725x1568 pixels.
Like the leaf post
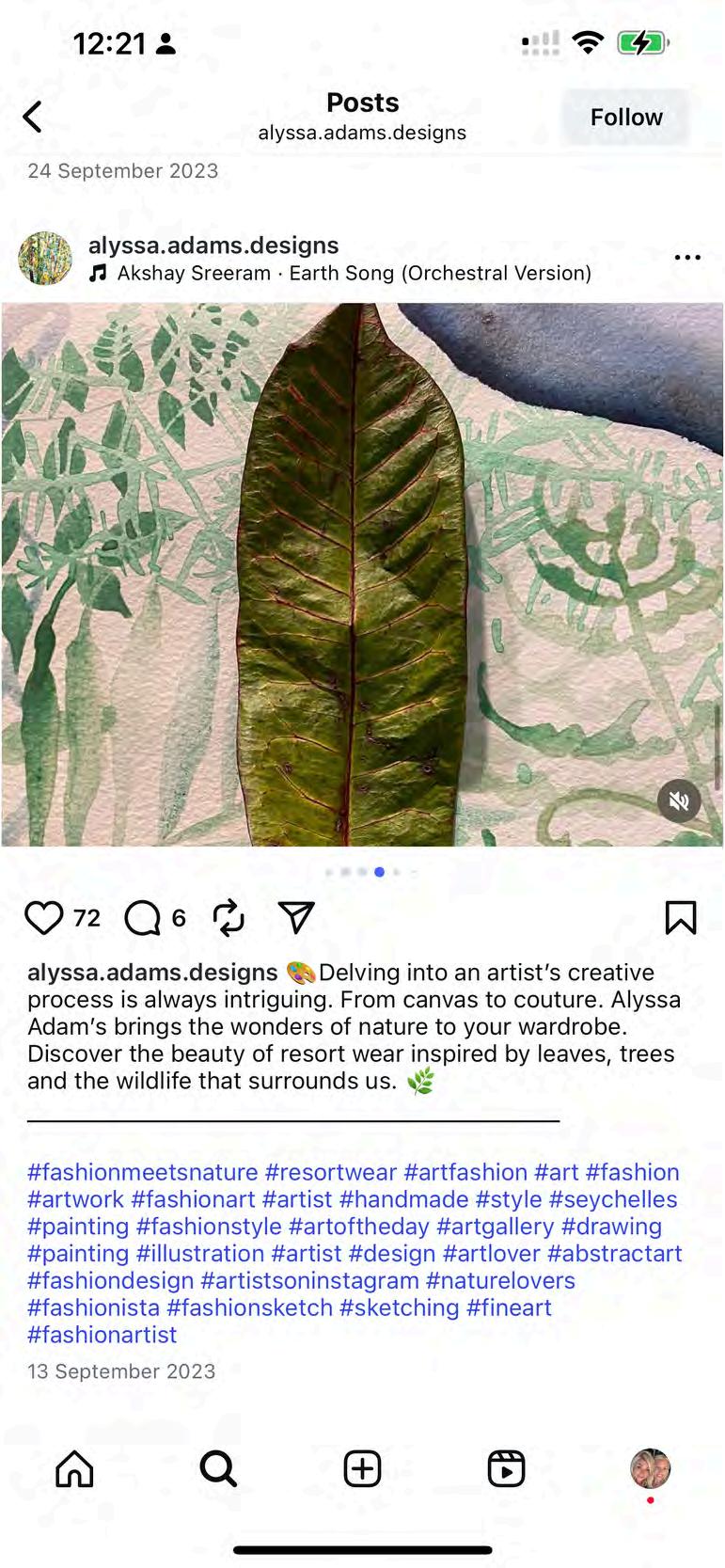tap(43, 918)
